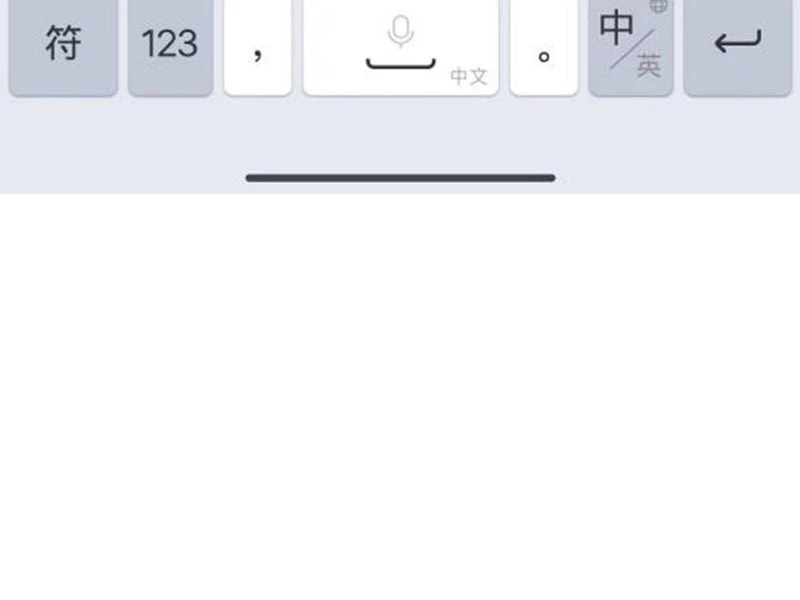
Task: Open the 符 symbols keyboard
Action: point(63,46)
